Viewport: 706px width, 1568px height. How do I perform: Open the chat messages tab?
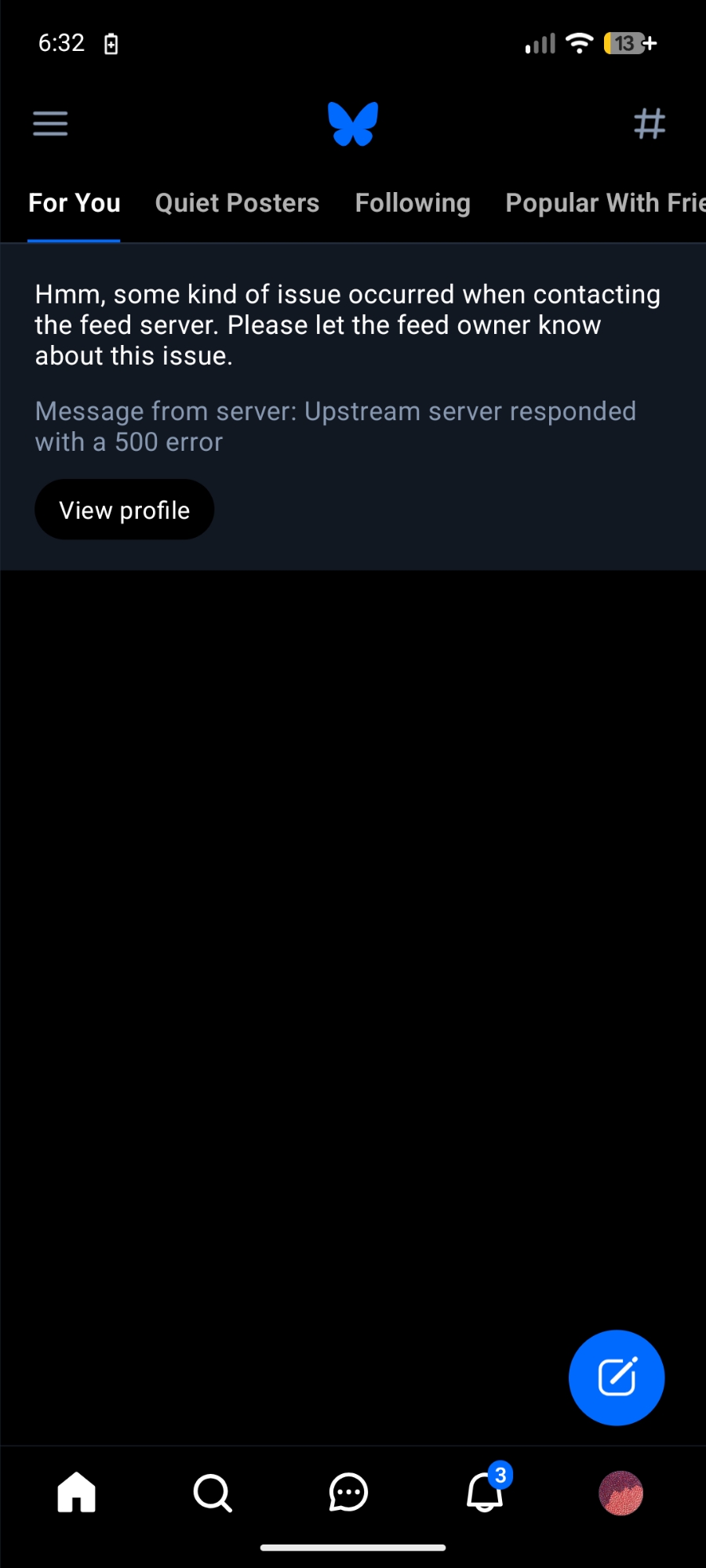[x=348, y=1492]
